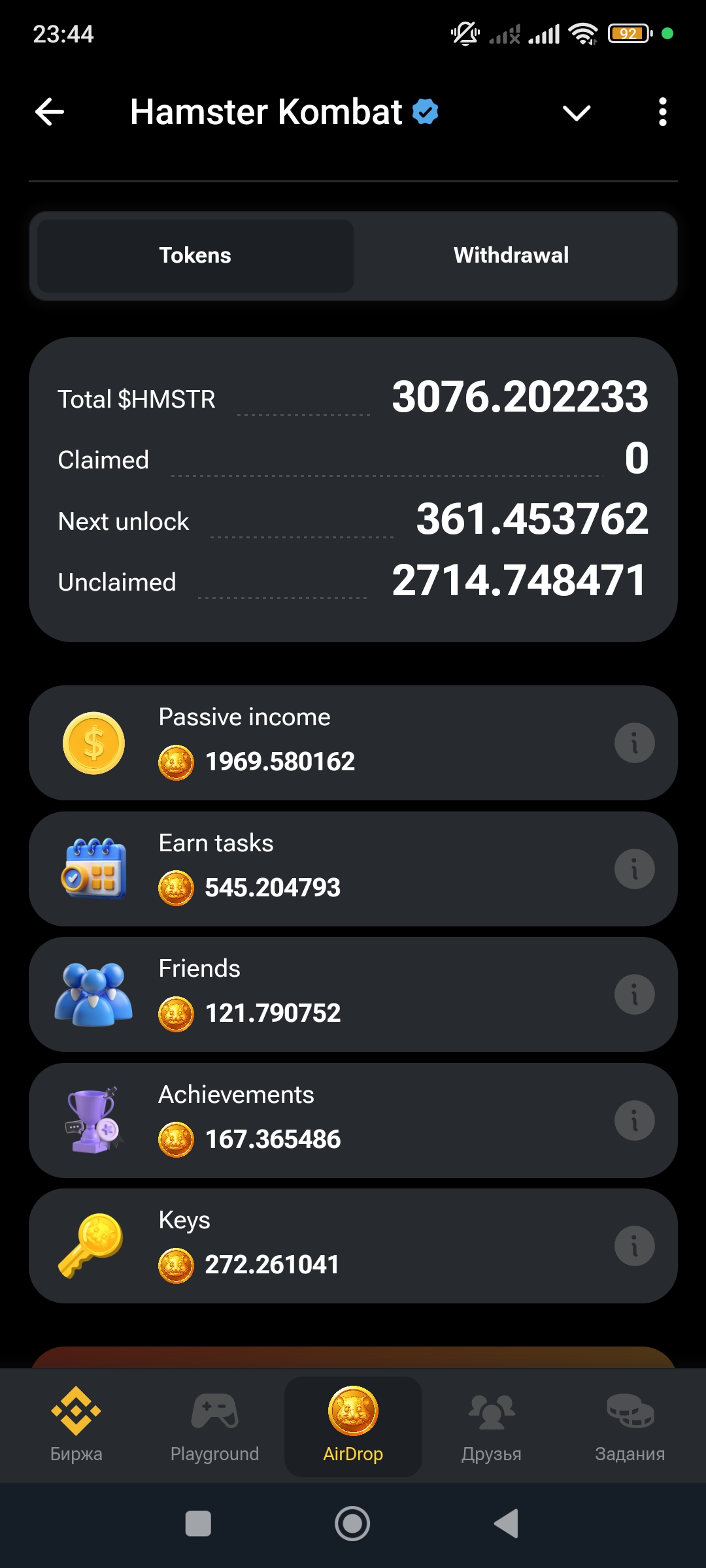Go to the Друзья tab
The image size is (706, 1568).
(492, 1426)
